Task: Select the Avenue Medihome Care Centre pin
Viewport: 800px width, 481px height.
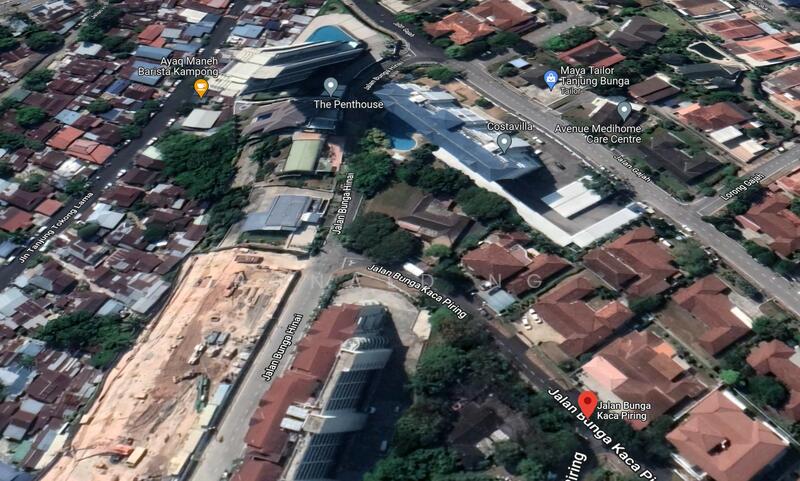Action: click(624, 110)
